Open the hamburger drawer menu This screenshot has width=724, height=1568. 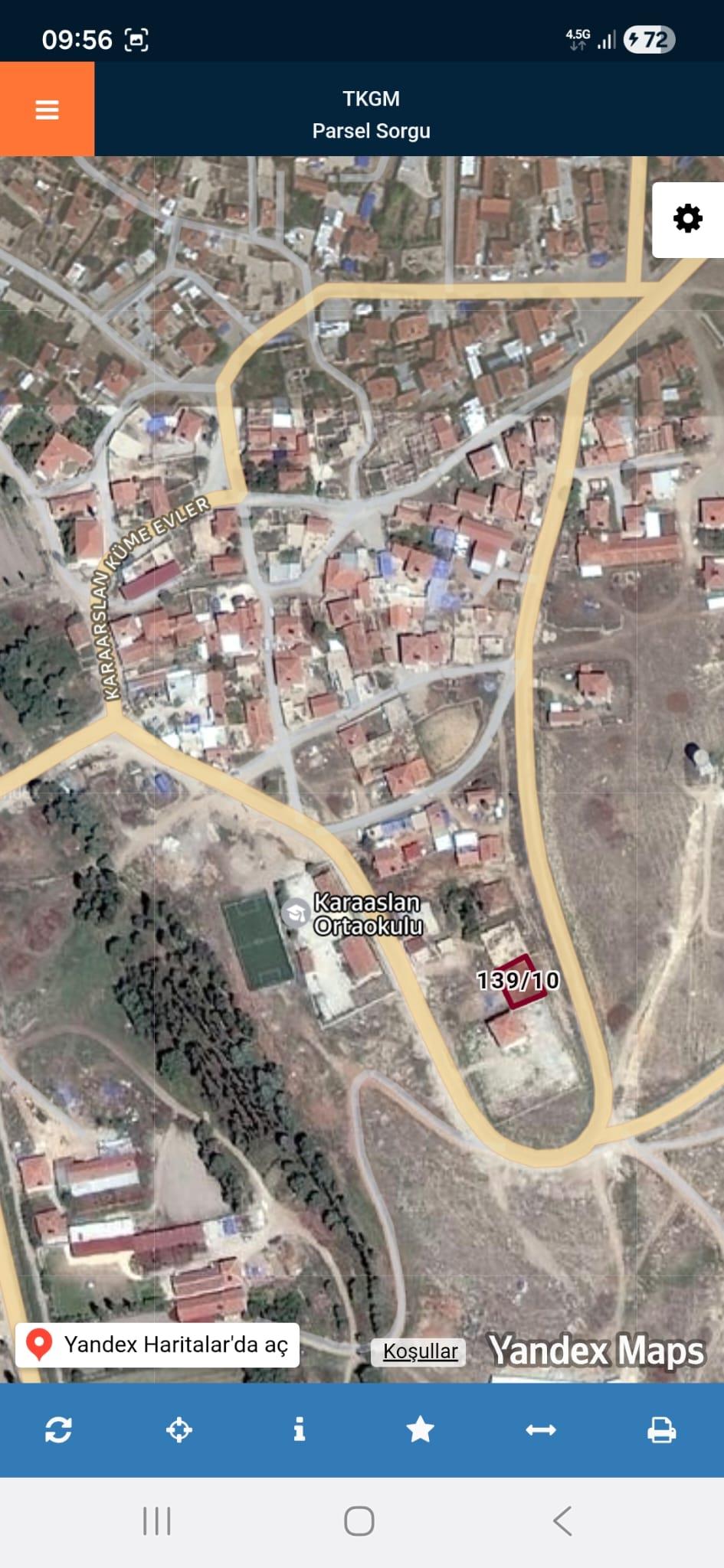tap(47, 109)
